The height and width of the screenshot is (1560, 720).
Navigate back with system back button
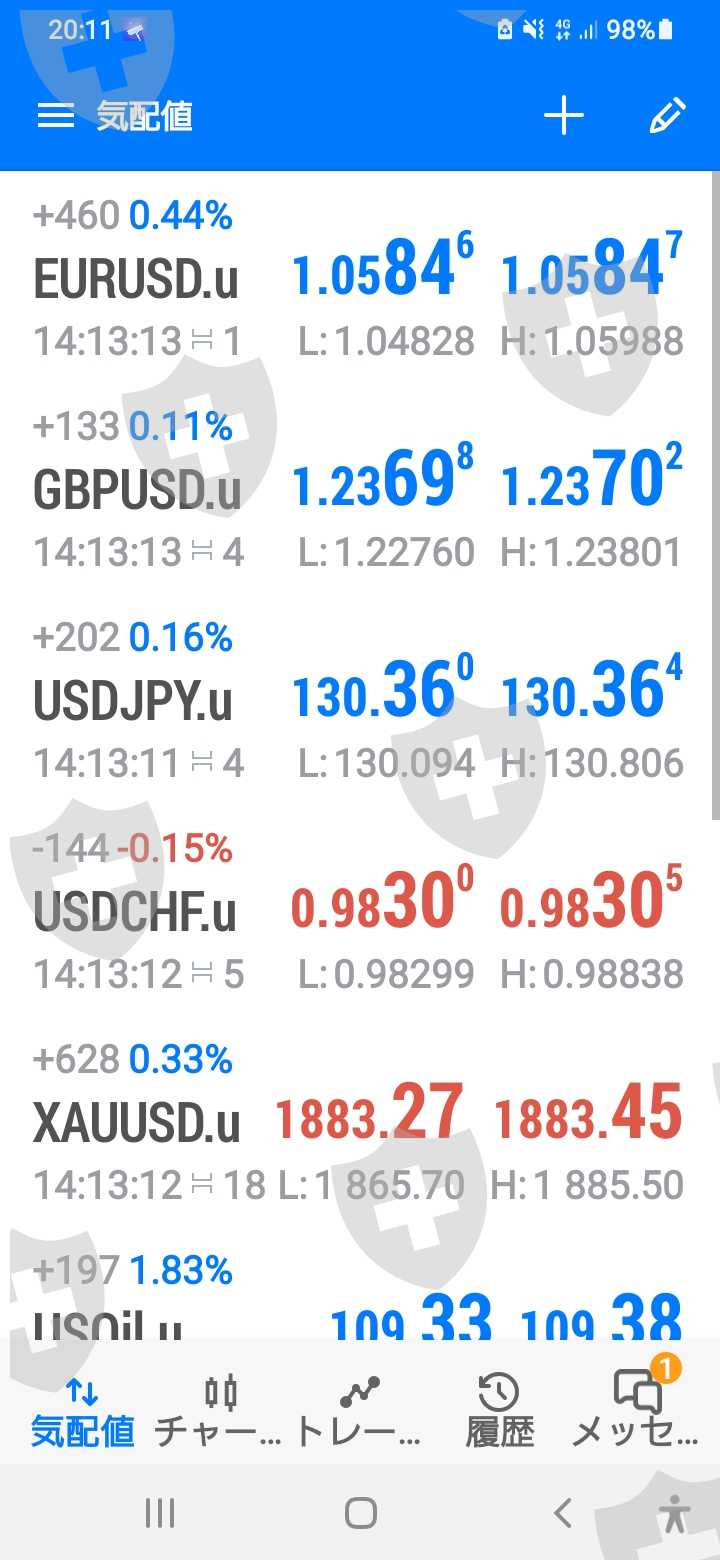click(x=563, y=1513)
